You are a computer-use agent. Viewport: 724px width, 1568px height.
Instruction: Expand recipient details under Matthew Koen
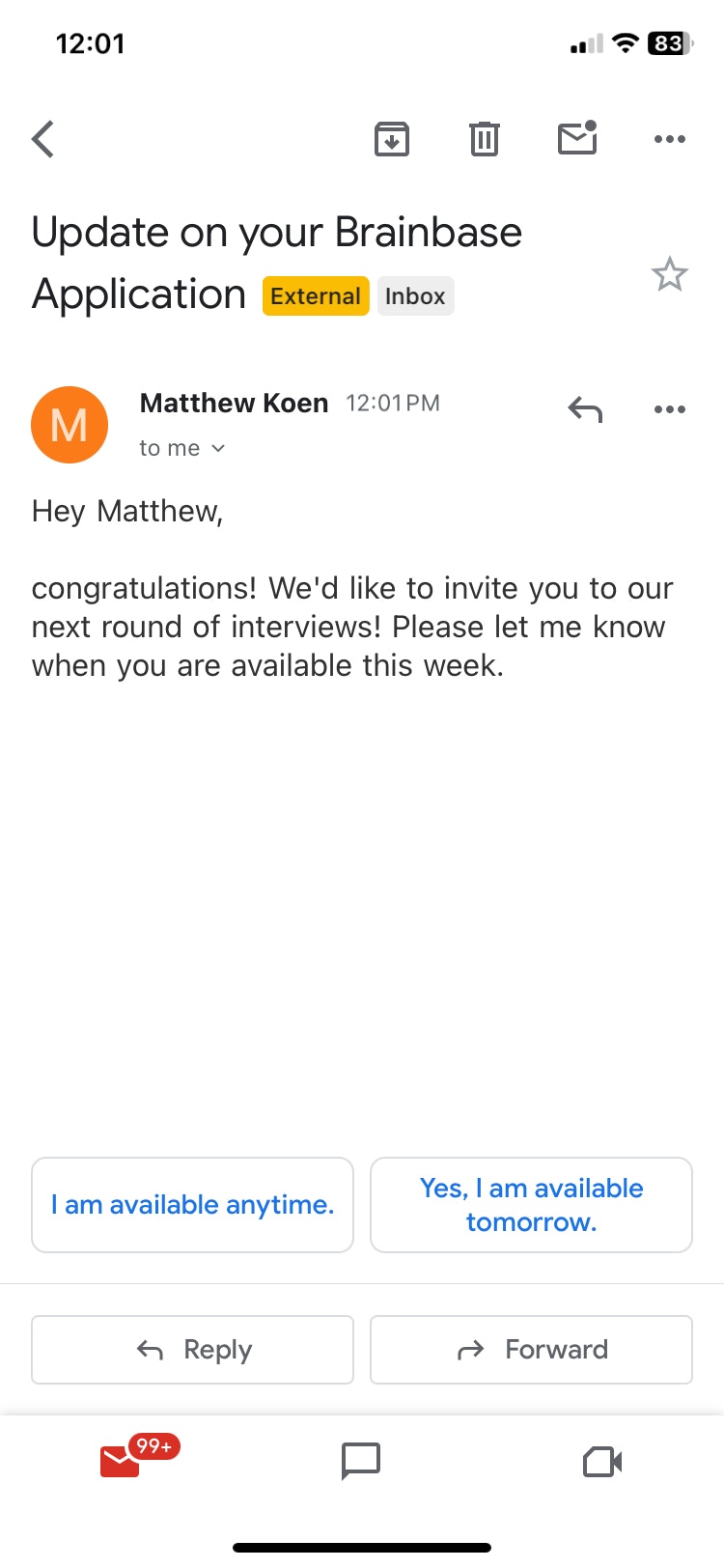pos(182,448)
